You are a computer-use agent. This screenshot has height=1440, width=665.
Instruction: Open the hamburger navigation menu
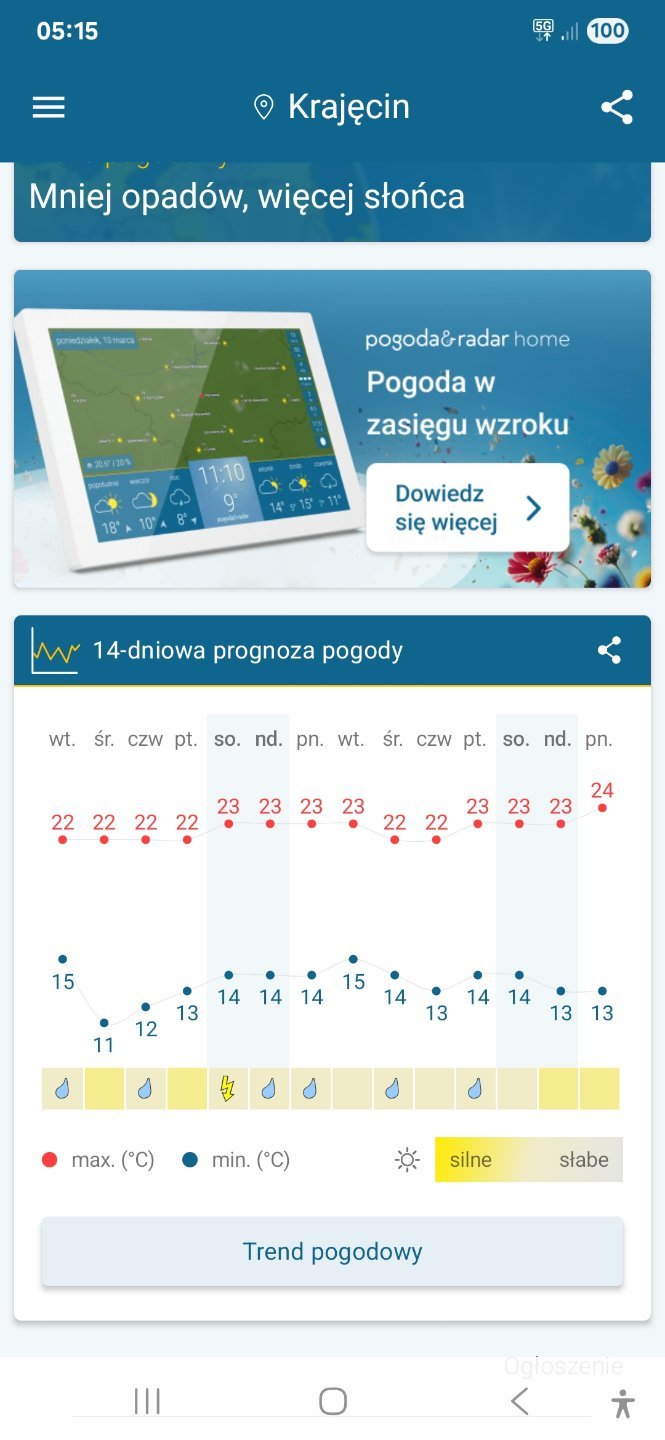[x=48, y=108]
